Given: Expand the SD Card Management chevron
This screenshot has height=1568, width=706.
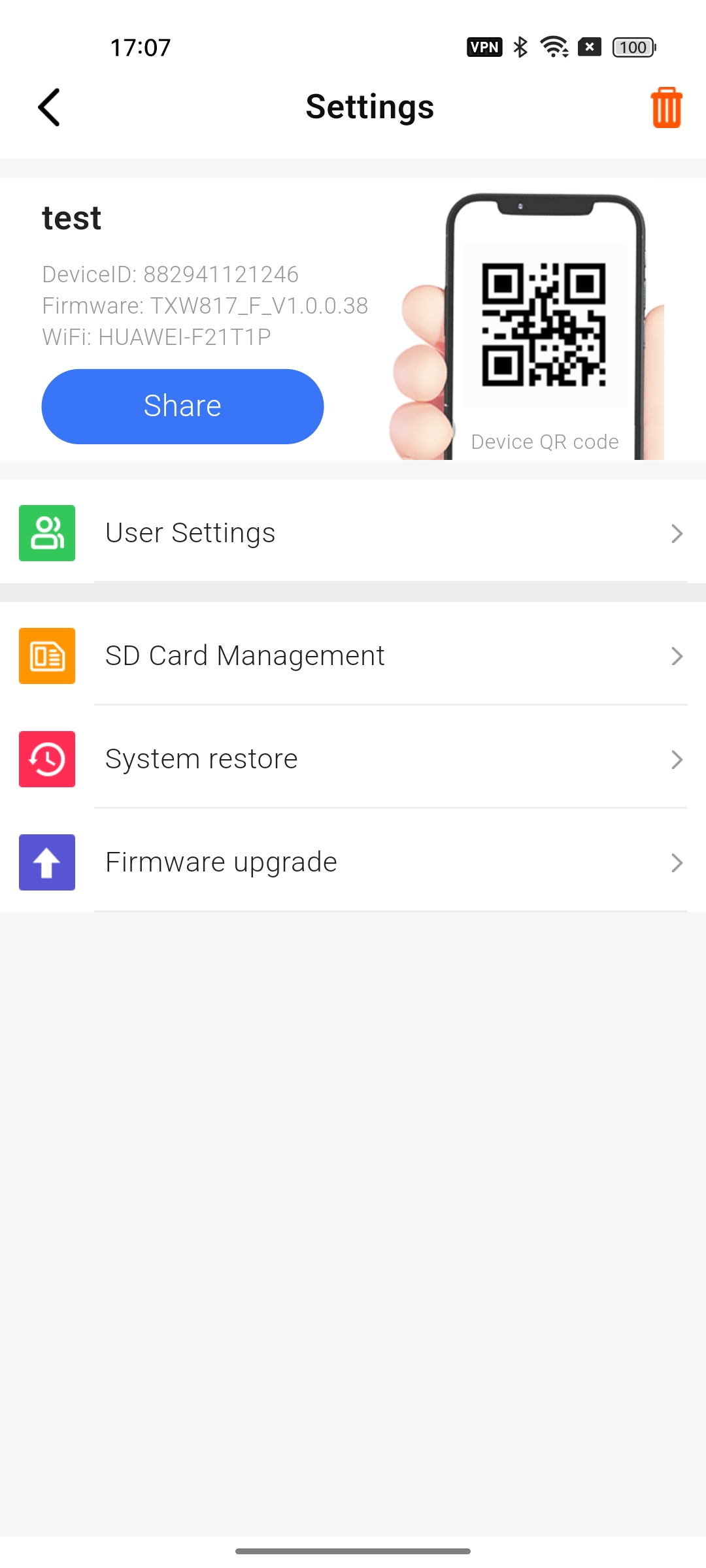Looking at the screenshot, I should tap(678, 656).
